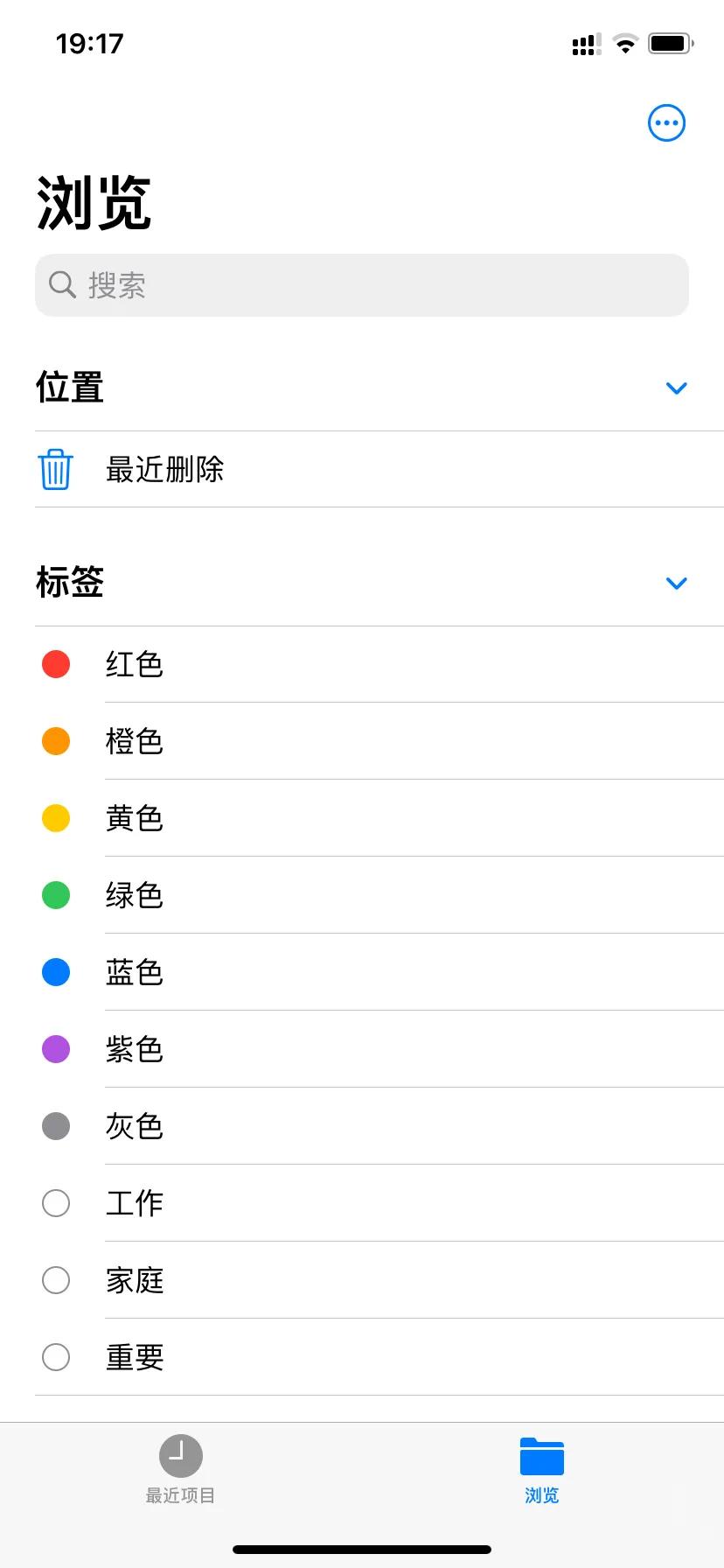Collapse the 标签 section chevron

676,583
